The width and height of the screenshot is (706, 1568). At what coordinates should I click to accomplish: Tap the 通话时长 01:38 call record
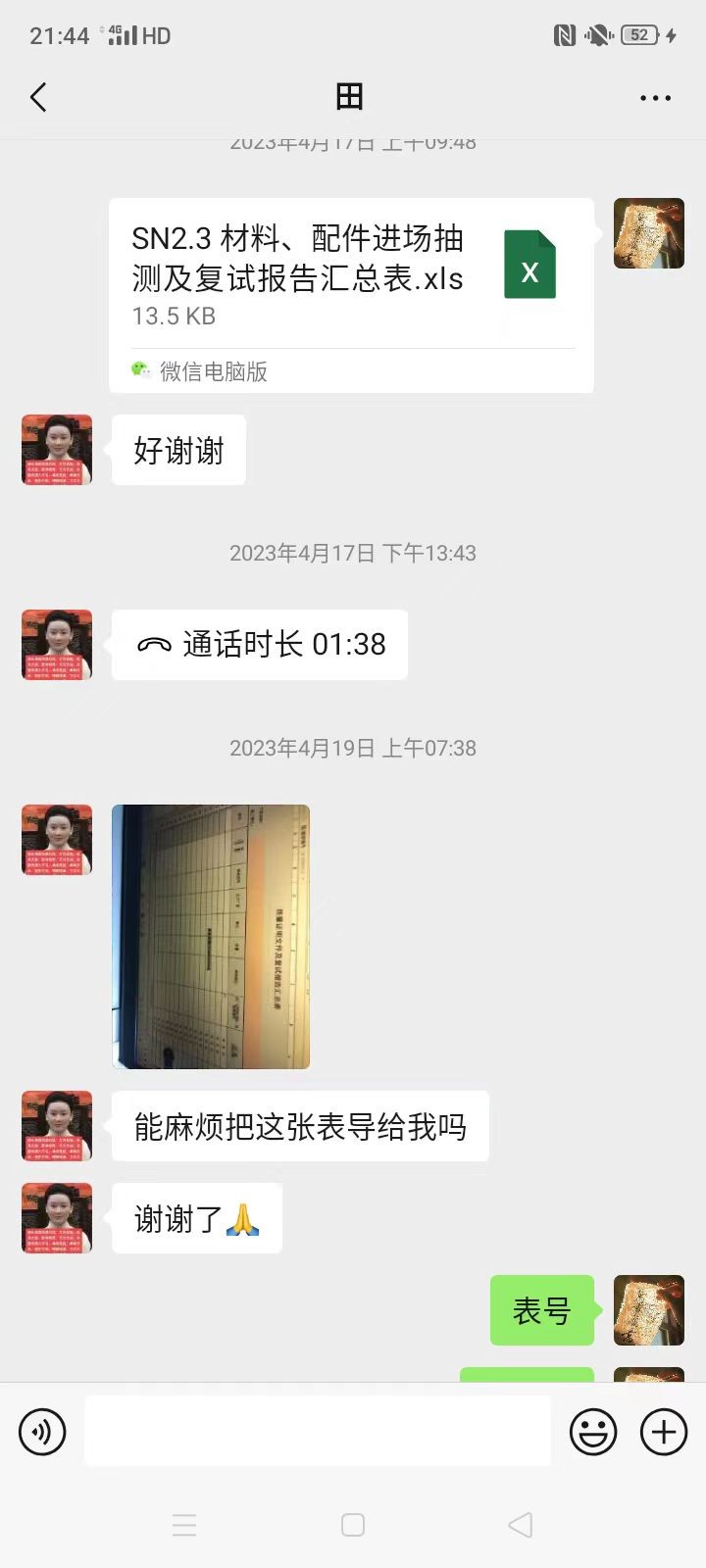[260, 645]
